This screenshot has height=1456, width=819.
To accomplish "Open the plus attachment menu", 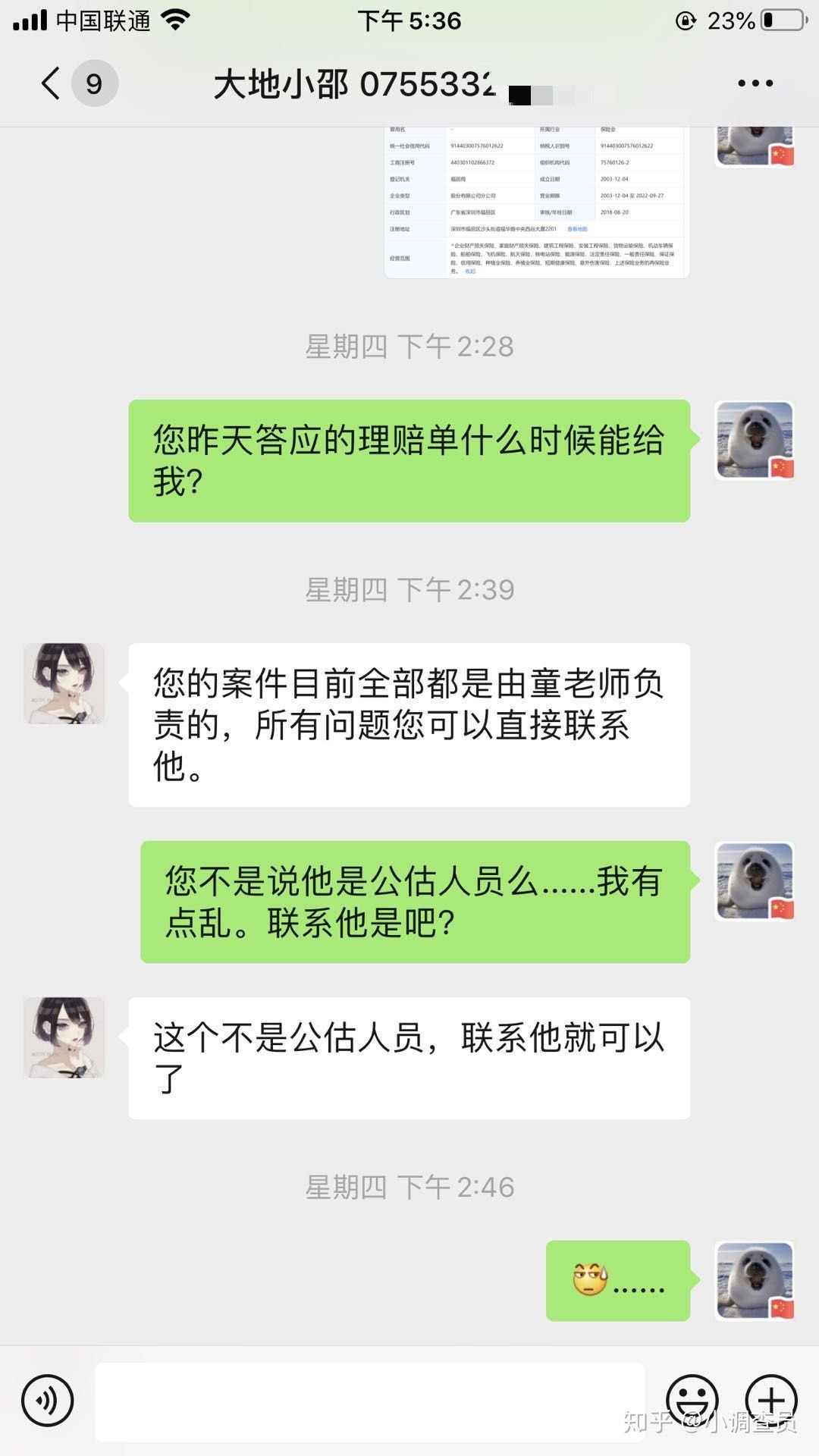I will pos(771,1401).
